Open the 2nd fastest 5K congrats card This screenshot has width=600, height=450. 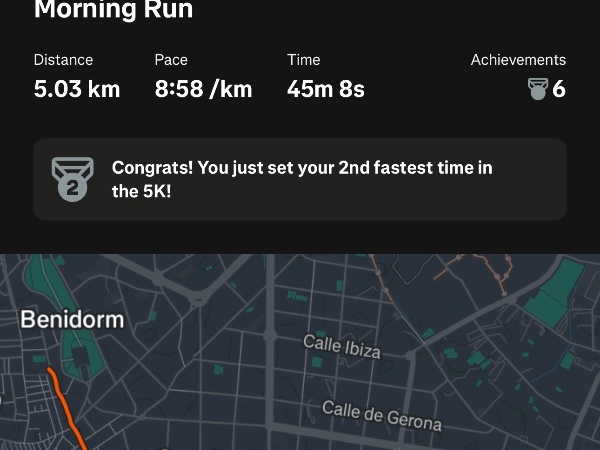(x=300, y=179)
